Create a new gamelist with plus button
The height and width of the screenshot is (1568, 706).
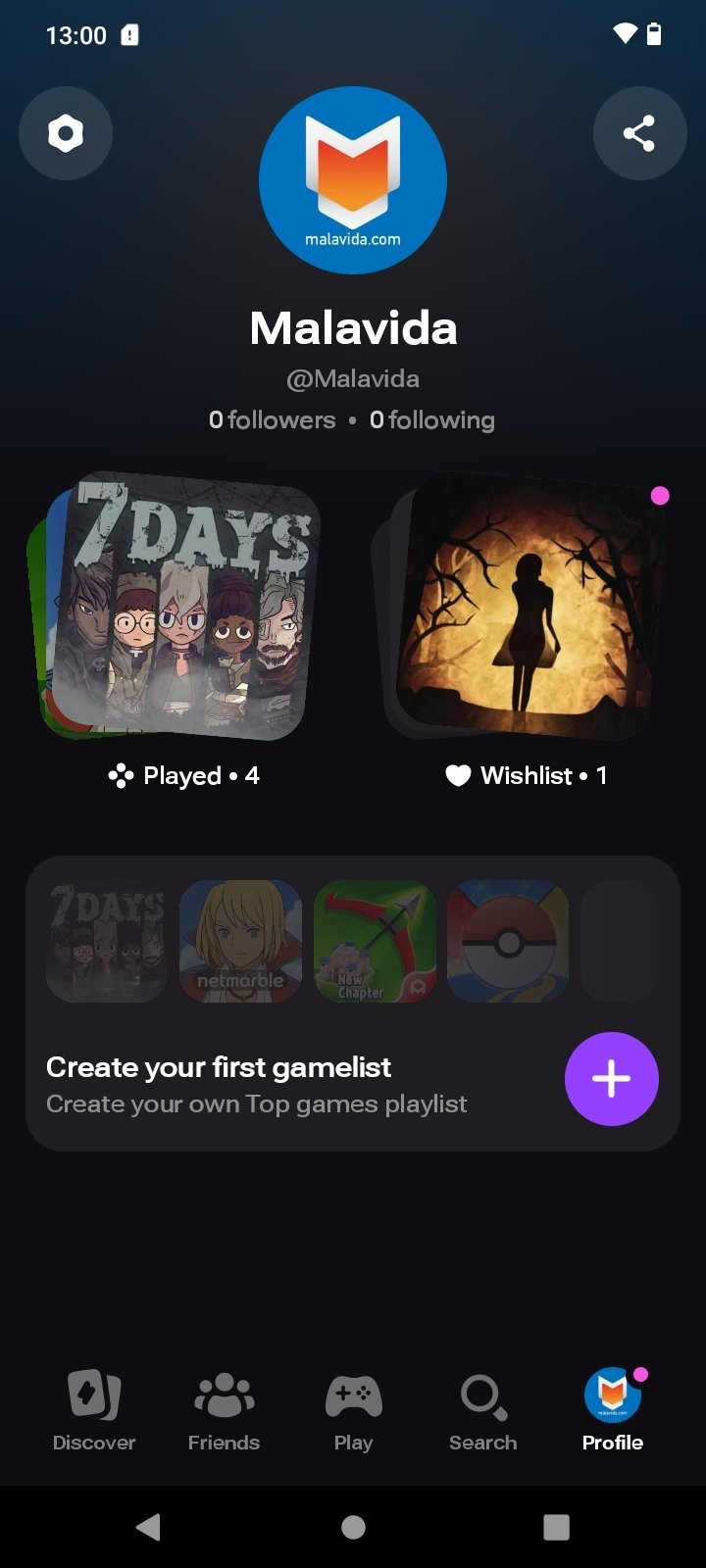(611, 1078)
